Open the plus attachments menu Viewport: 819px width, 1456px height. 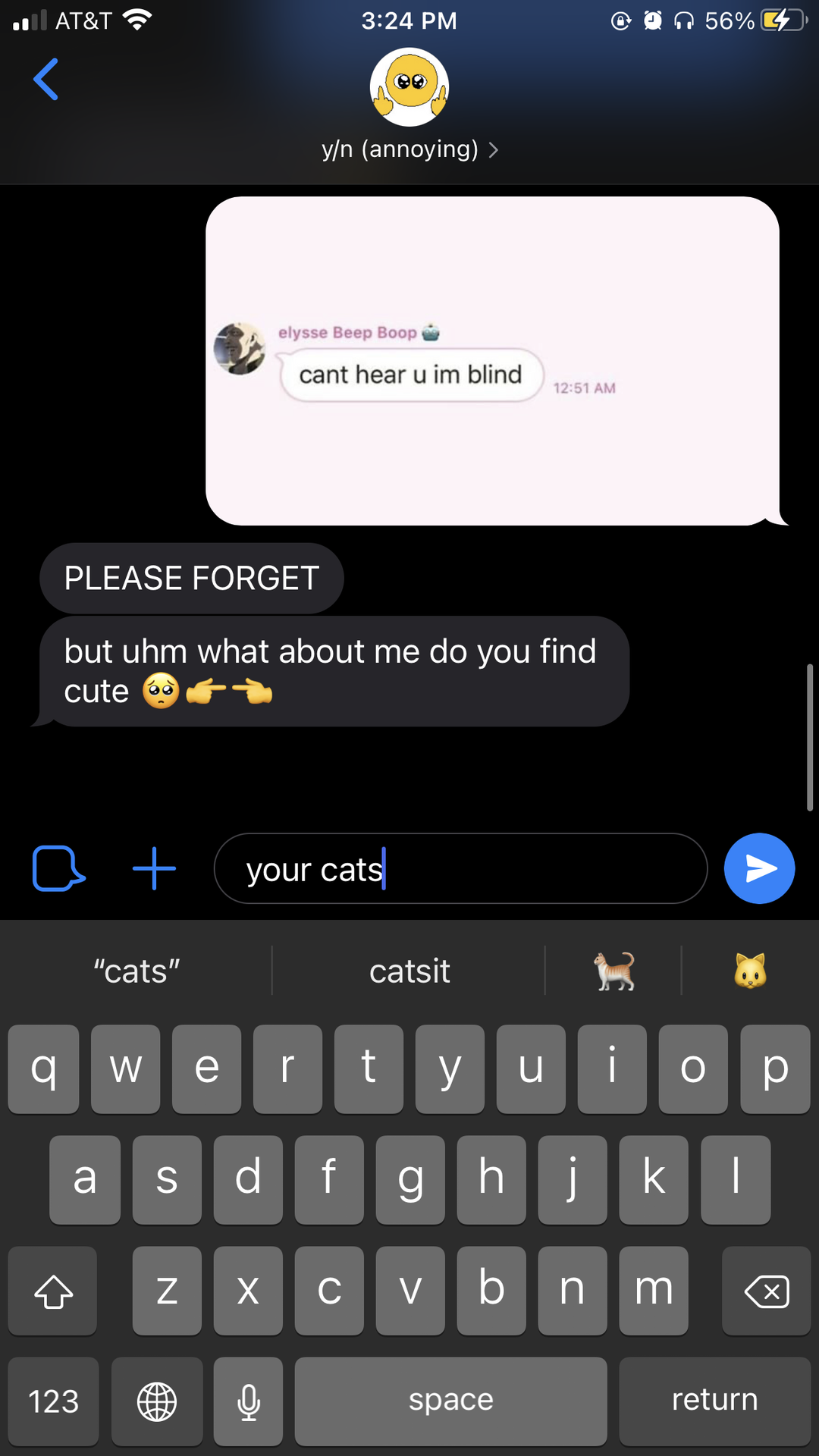point(154,868)
